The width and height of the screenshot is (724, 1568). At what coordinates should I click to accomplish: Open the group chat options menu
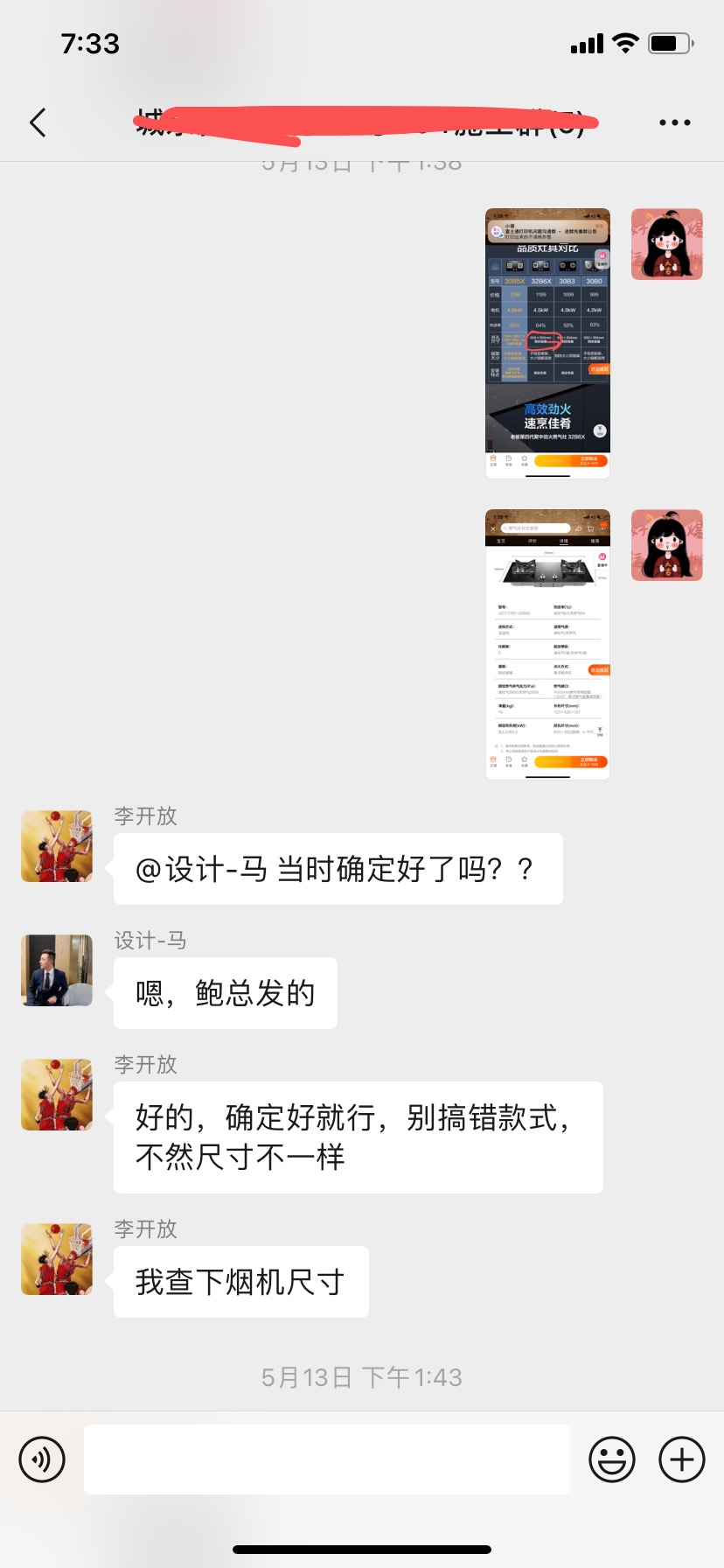(674, 122)
